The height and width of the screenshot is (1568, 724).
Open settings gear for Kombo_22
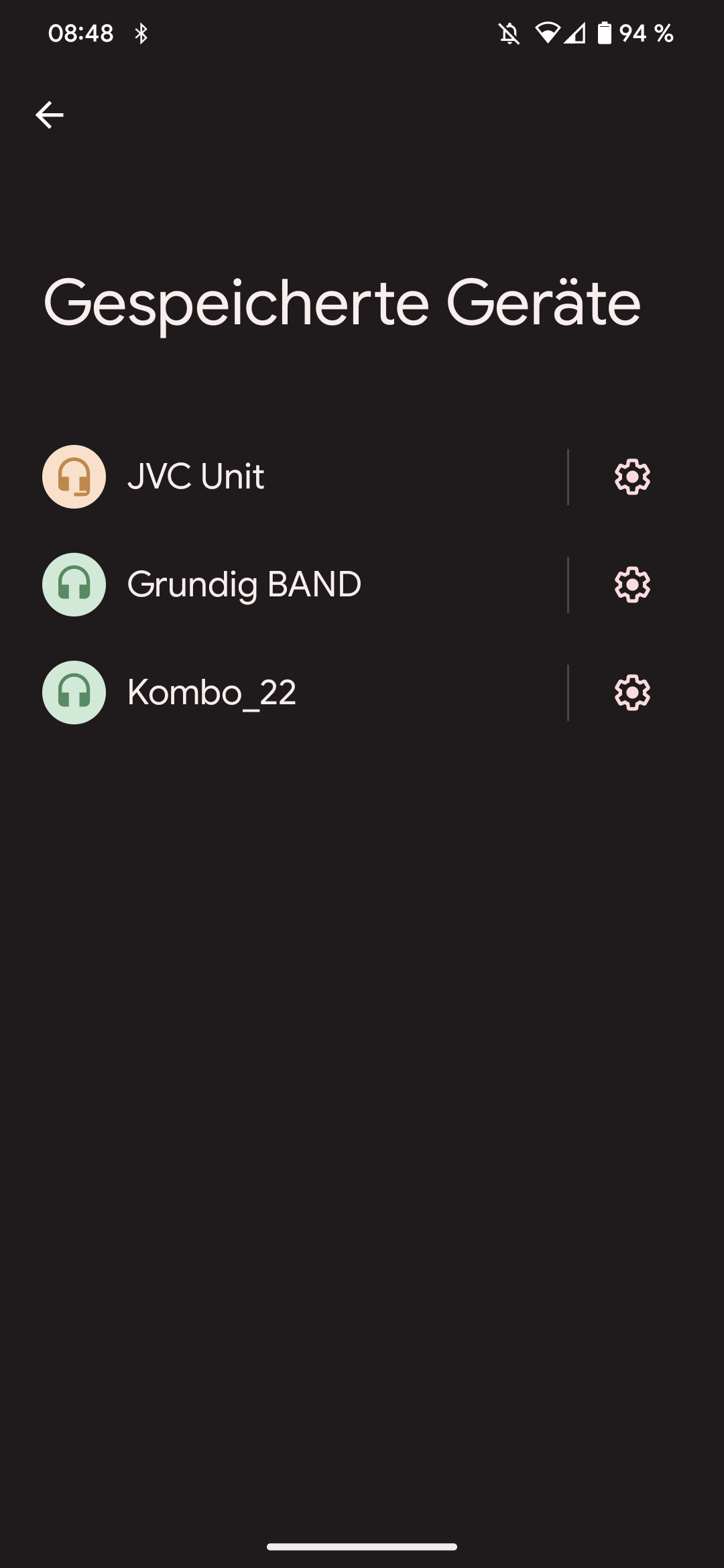click(632, 693)
